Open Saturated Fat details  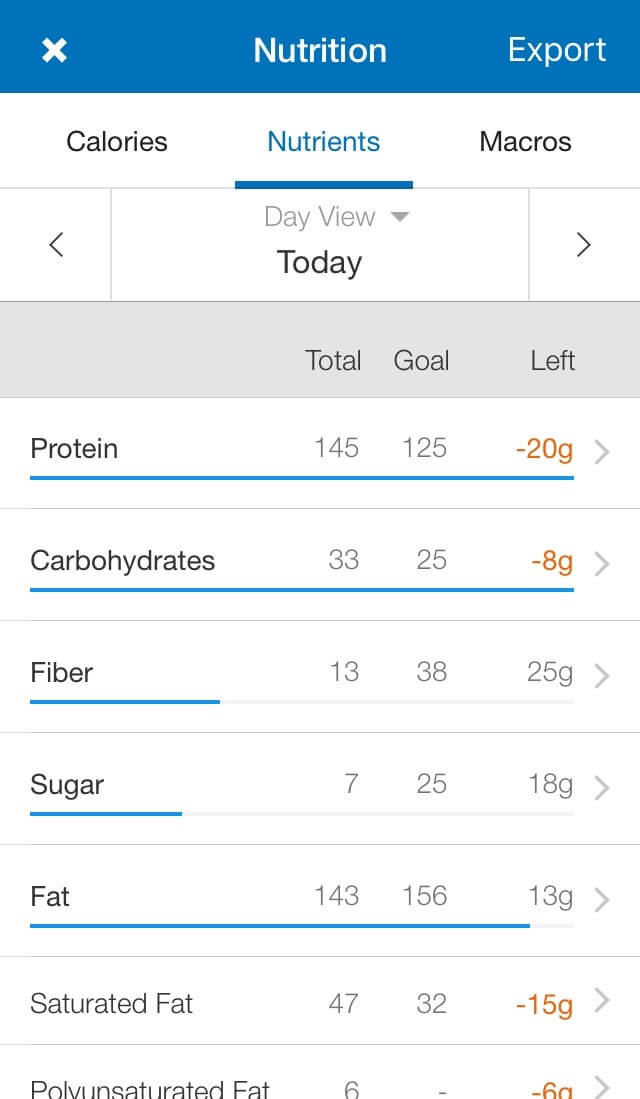point(320,1001)
